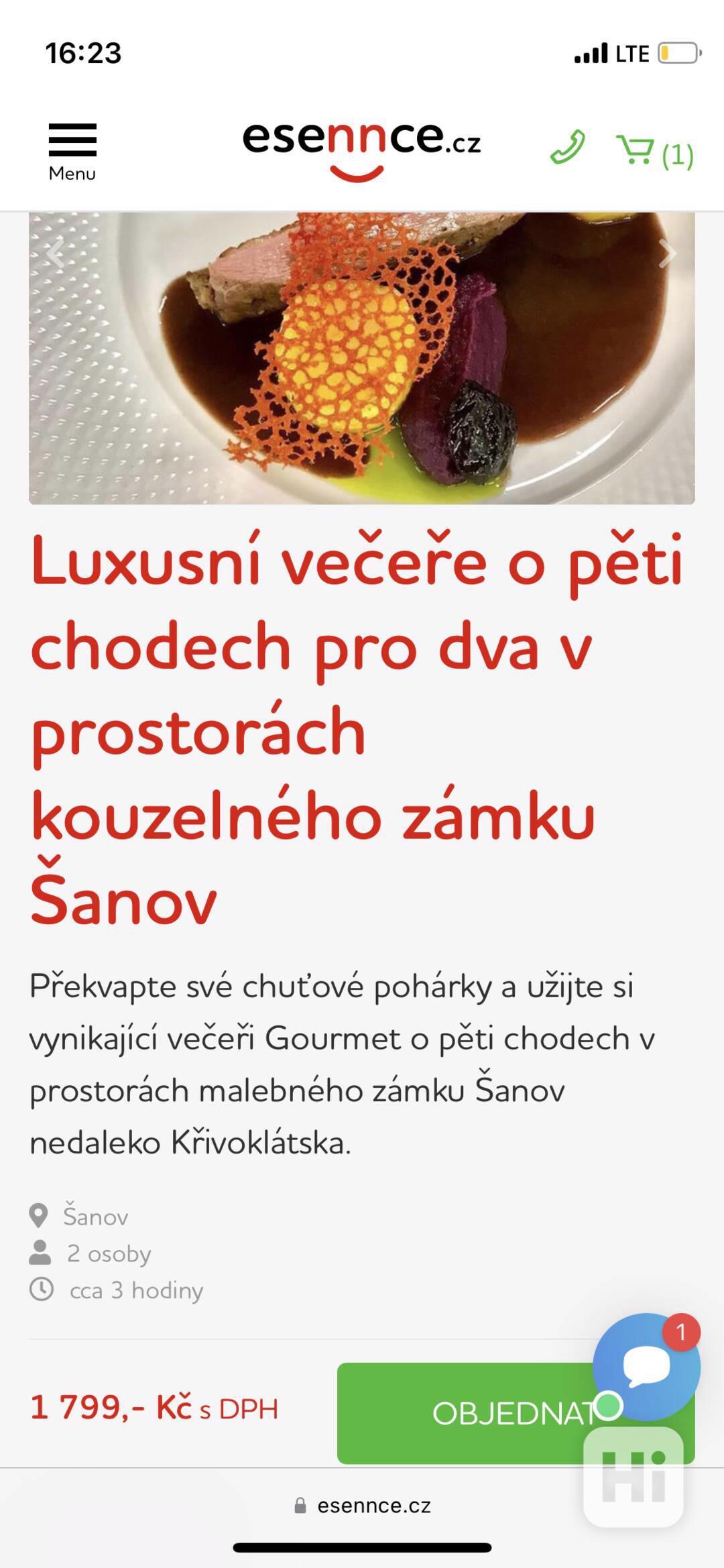Open the hamburger Menu
This screenshot has width=724, height=1568.
(x=72, y=152)
